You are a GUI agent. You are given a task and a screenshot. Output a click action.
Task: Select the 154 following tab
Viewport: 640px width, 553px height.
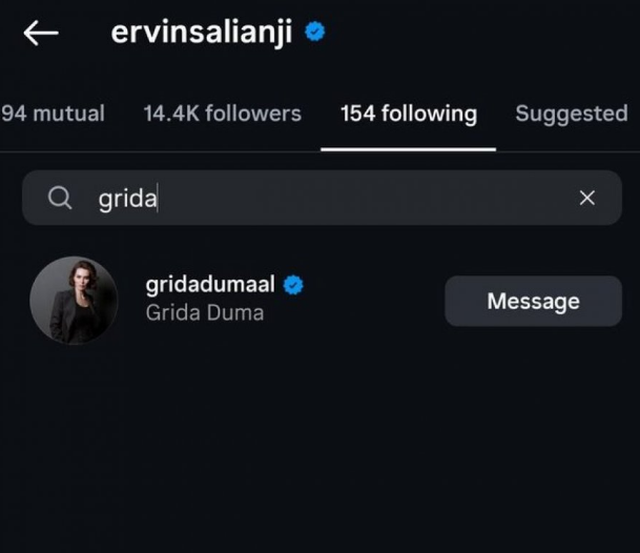coord(408,113)
